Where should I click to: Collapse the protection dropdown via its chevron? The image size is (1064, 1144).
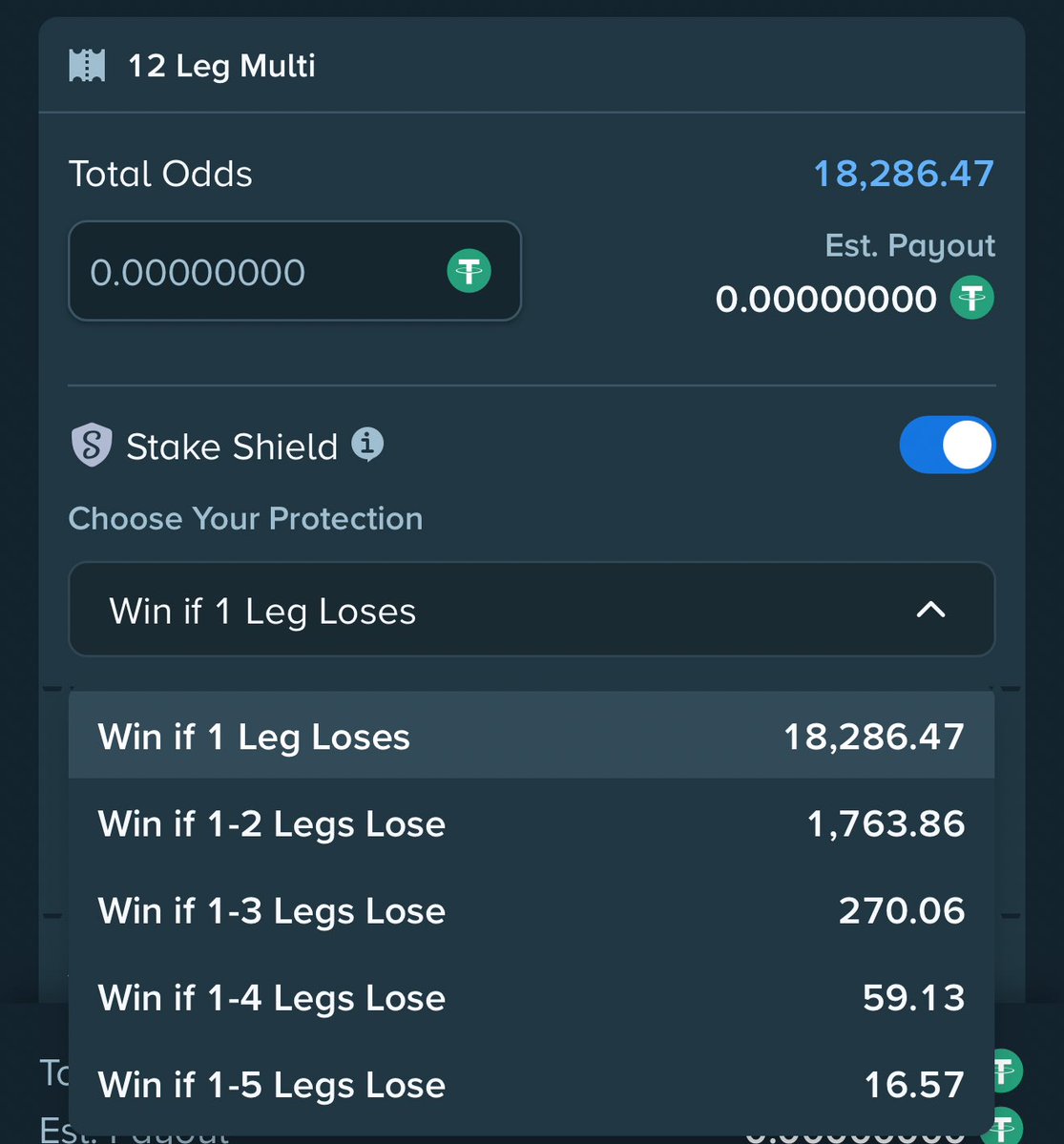pos(930,611)
